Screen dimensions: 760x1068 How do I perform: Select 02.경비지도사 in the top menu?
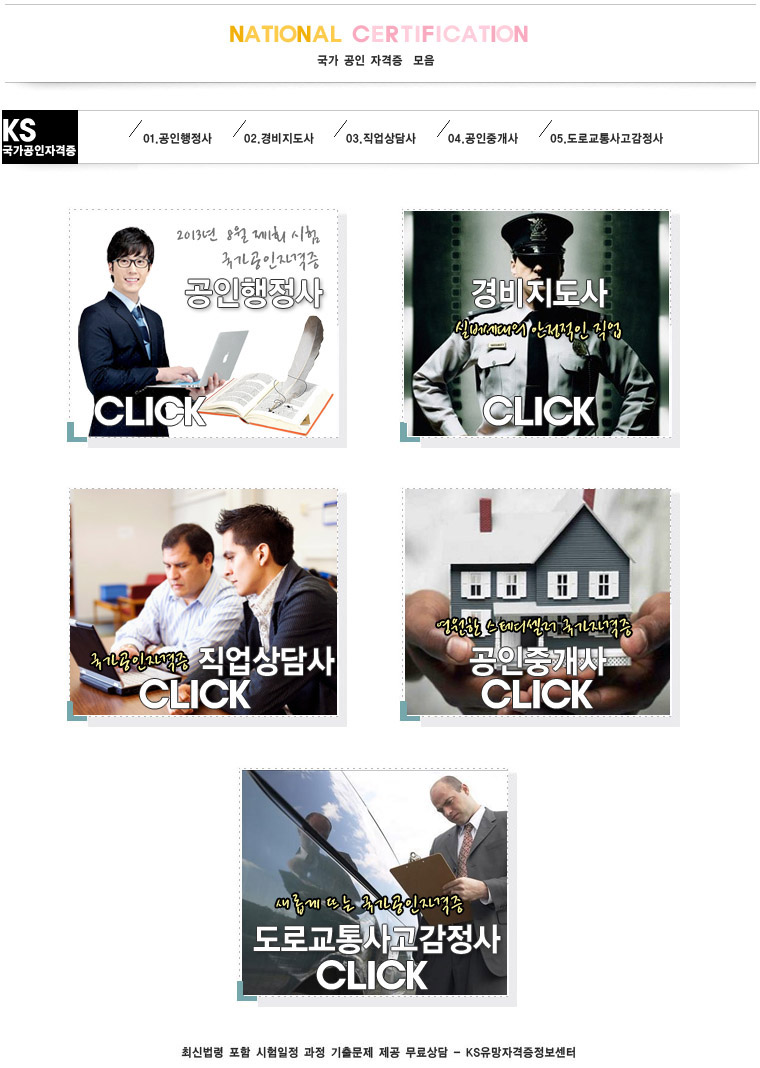[x=279, y=139]
